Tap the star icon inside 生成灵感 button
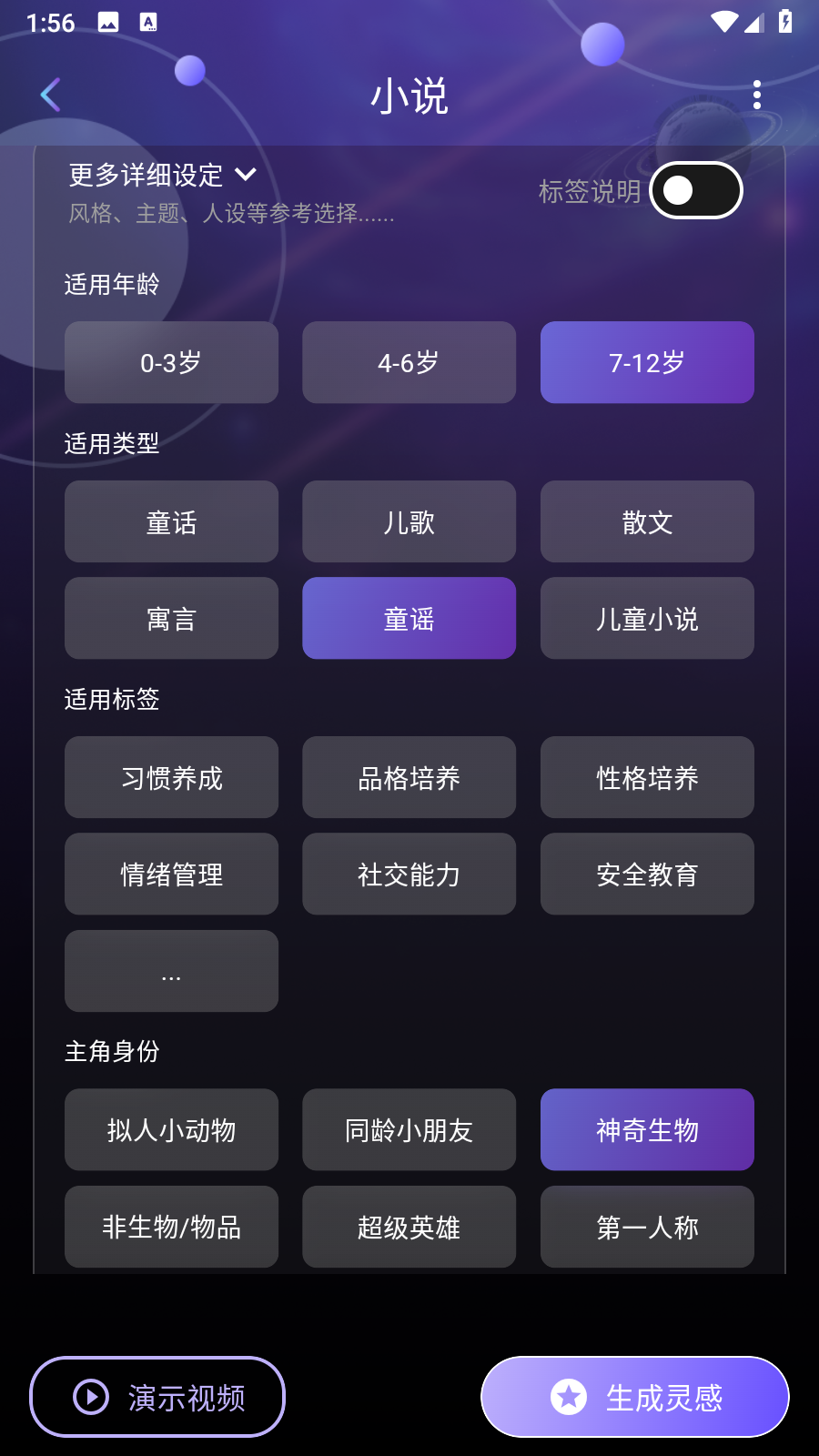This screenshot has width=819, height=1456. [x=567, y=1396]
